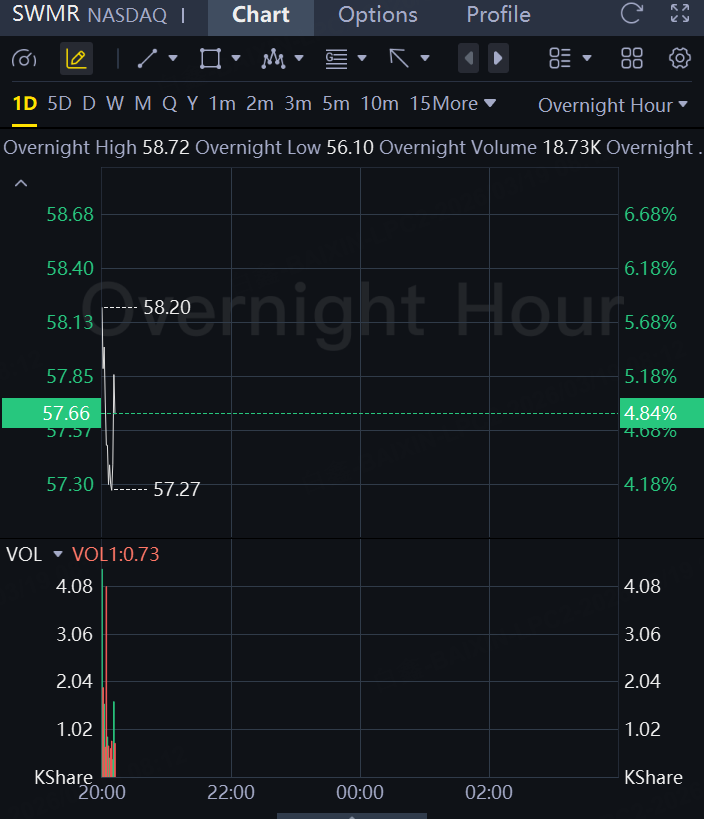
Task: Select the W weekly timeframe
Action: pos(115,104)
